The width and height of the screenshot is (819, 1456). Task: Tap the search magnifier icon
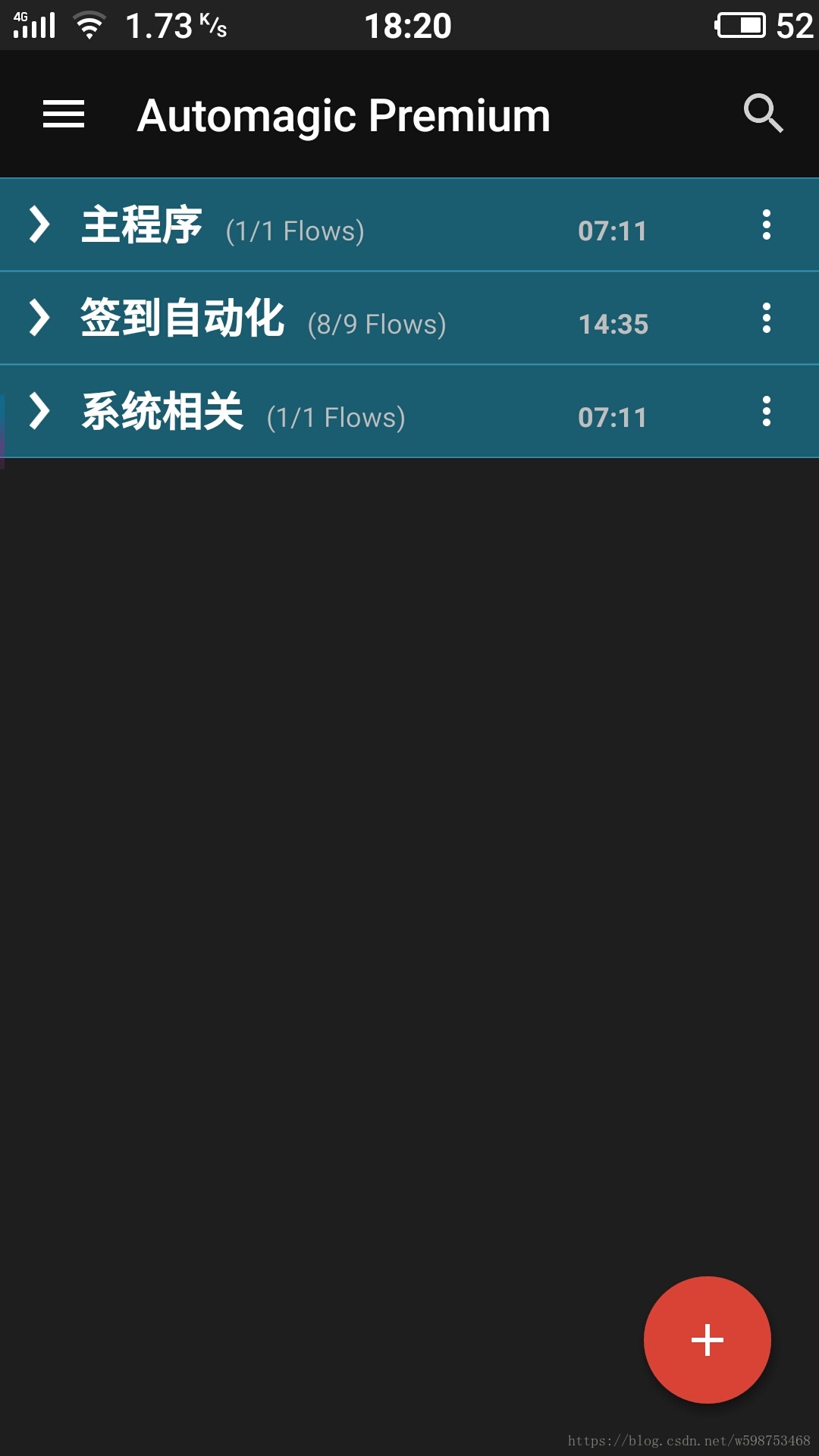click(x=763, y=114)
